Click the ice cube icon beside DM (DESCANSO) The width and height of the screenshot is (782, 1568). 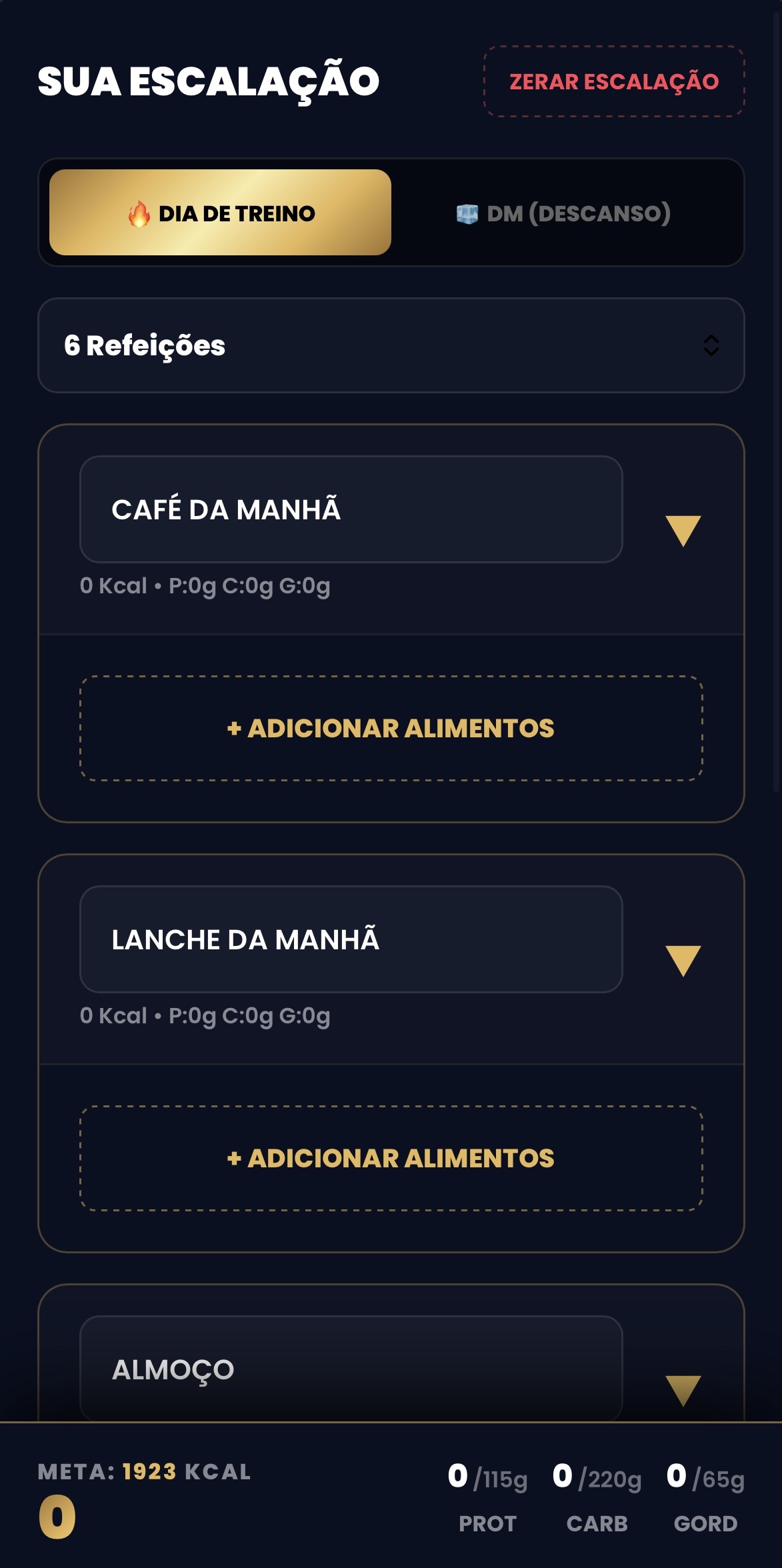467,212
